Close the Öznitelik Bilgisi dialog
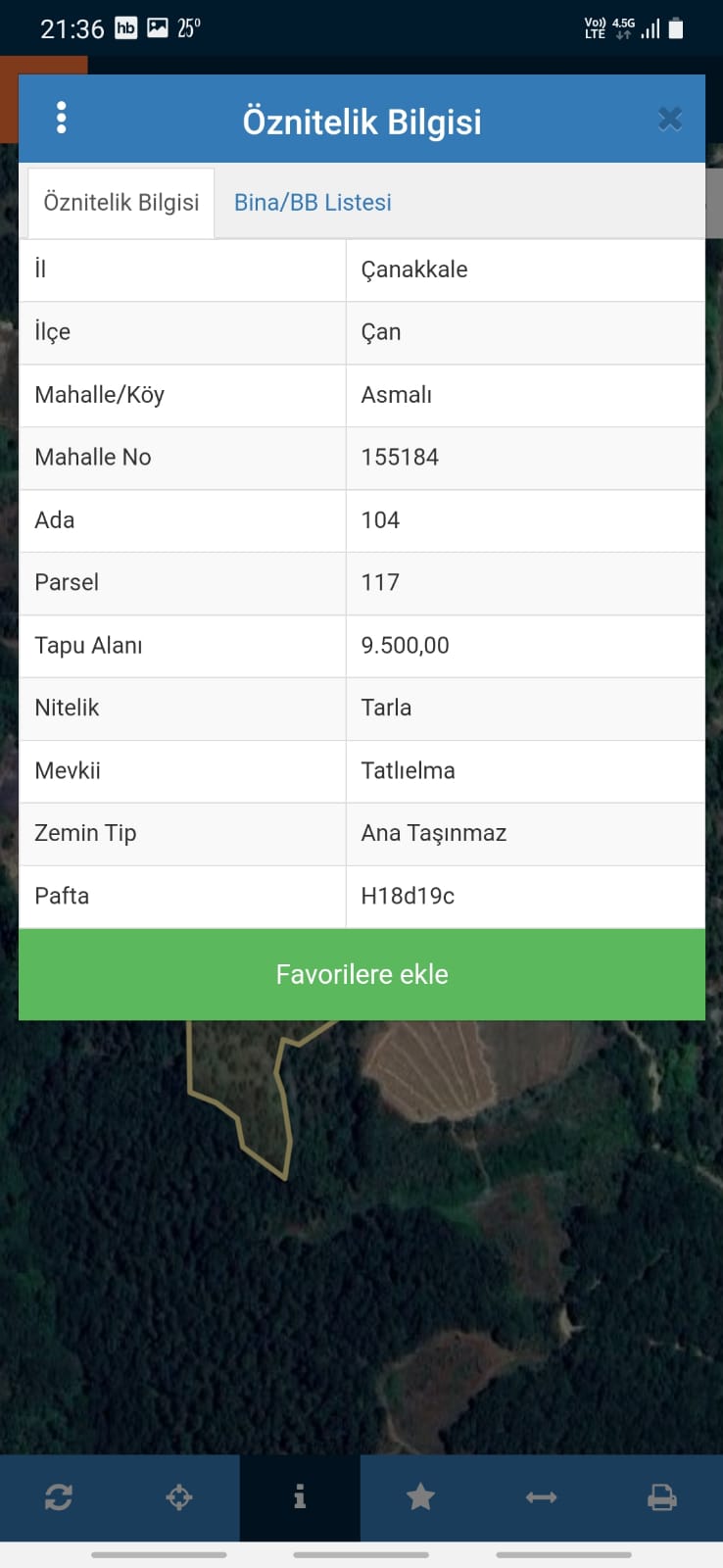The image size is (723, 1568). (670, 119)
